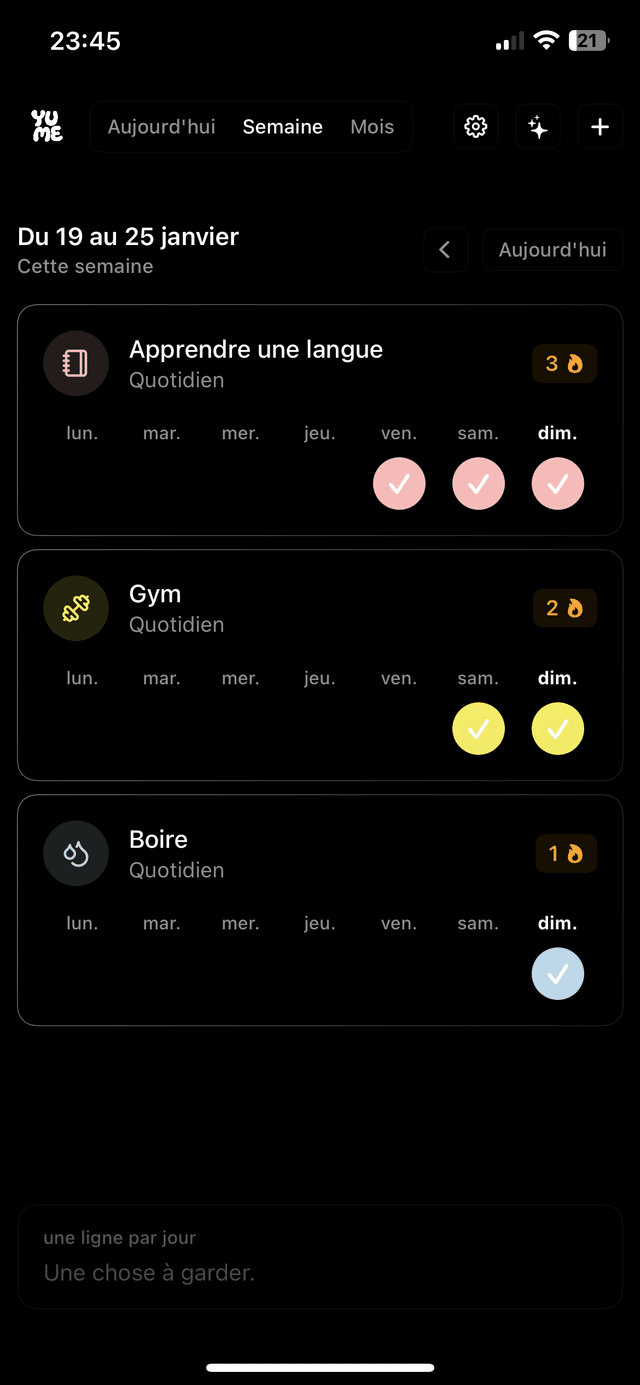Uncheck Saturday for Gym
Viewport: 640px width, 1385px height.
pos(478,729)
